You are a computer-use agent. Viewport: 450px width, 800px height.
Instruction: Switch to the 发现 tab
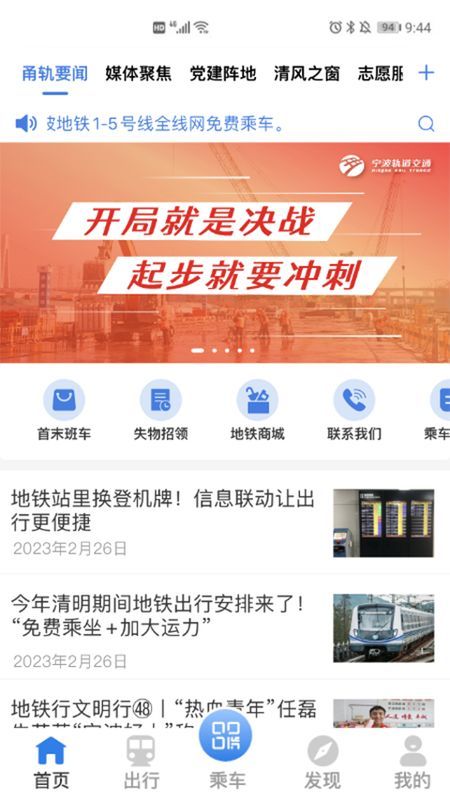coord(322,763)
